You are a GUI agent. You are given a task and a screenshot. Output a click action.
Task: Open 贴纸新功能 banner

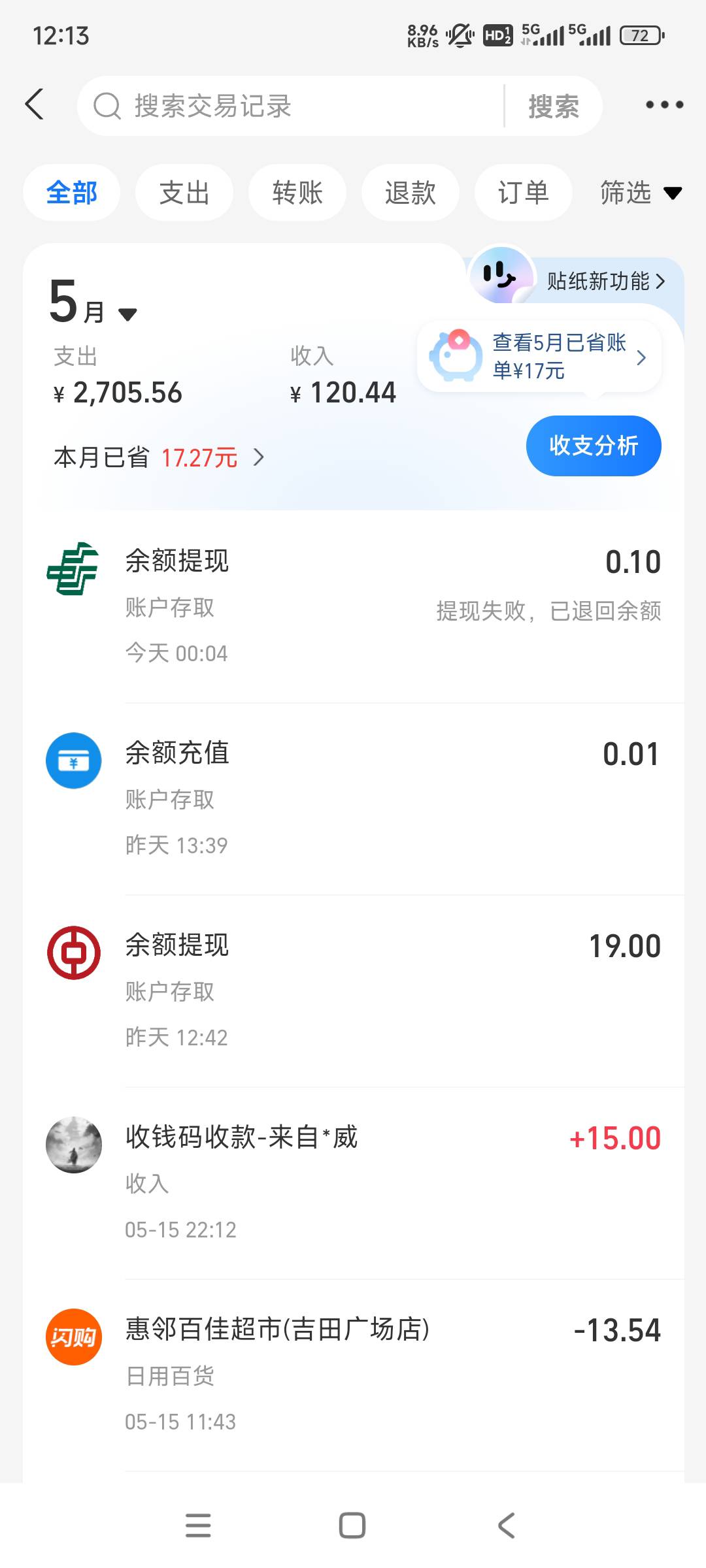tap(575, 280)
